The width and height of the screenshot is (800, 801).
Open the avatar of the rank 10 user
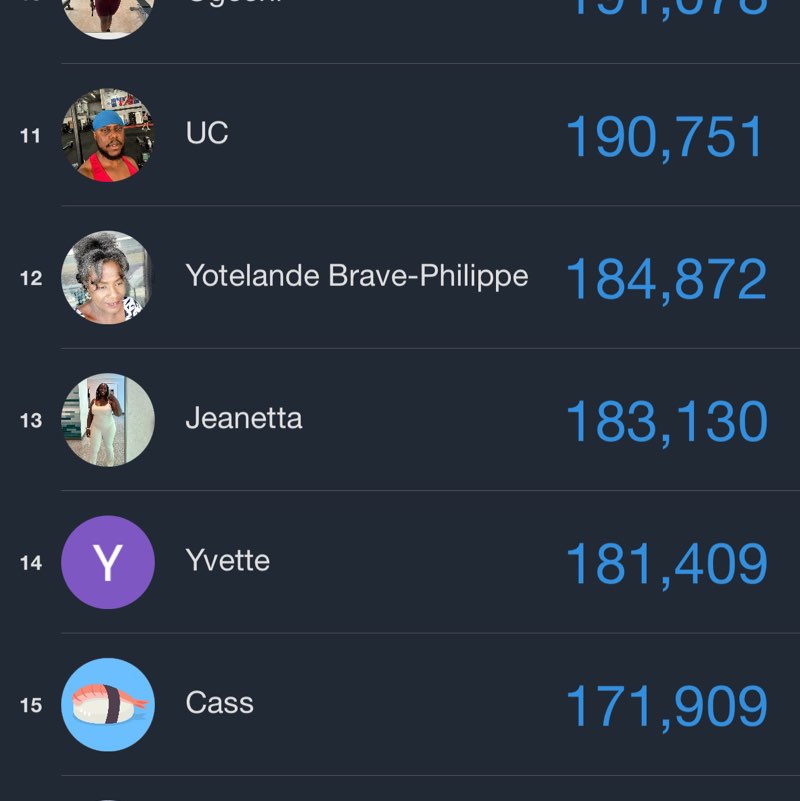108,15
